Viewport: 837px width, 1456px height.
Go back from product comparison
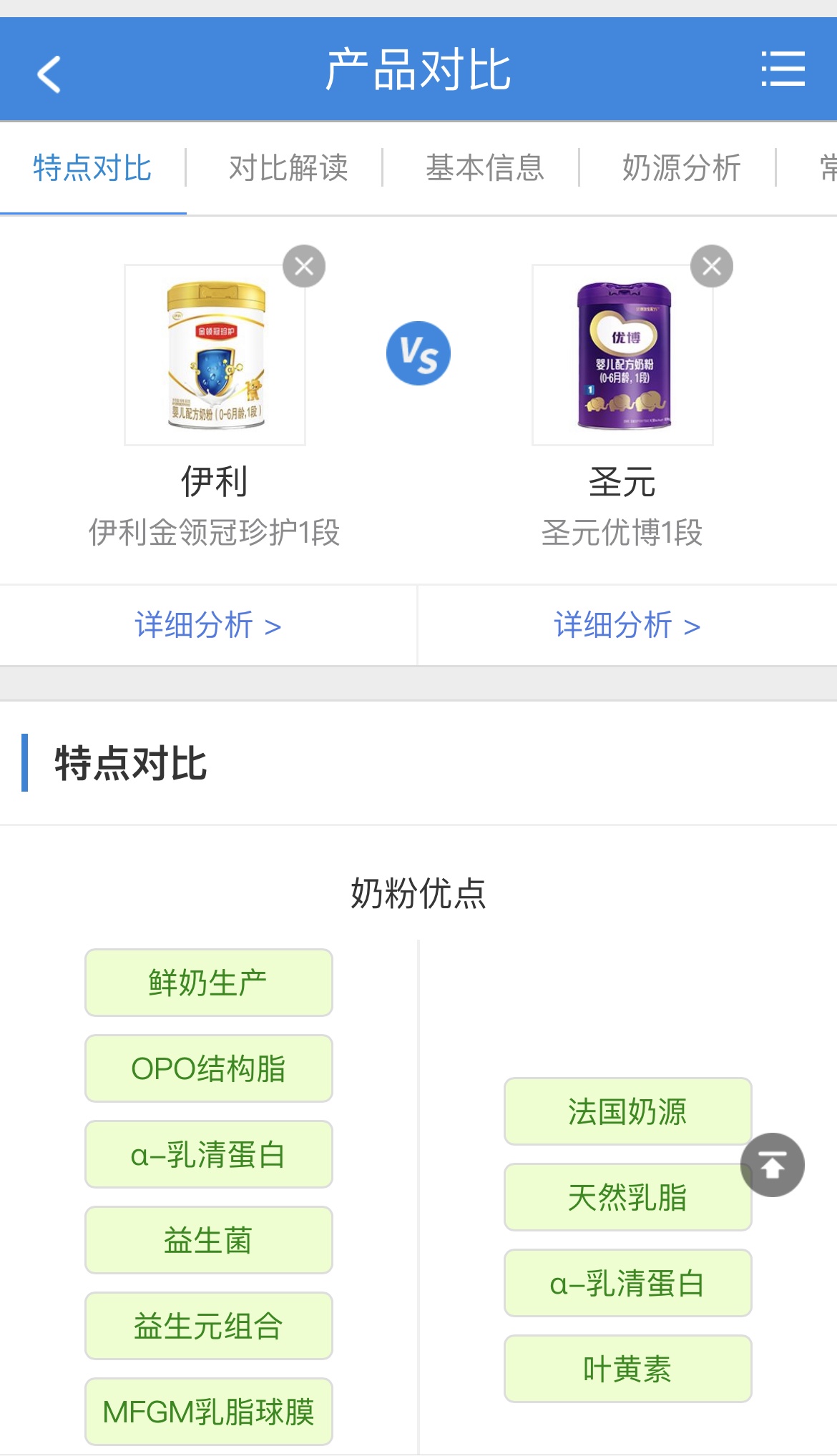[49, 74]
